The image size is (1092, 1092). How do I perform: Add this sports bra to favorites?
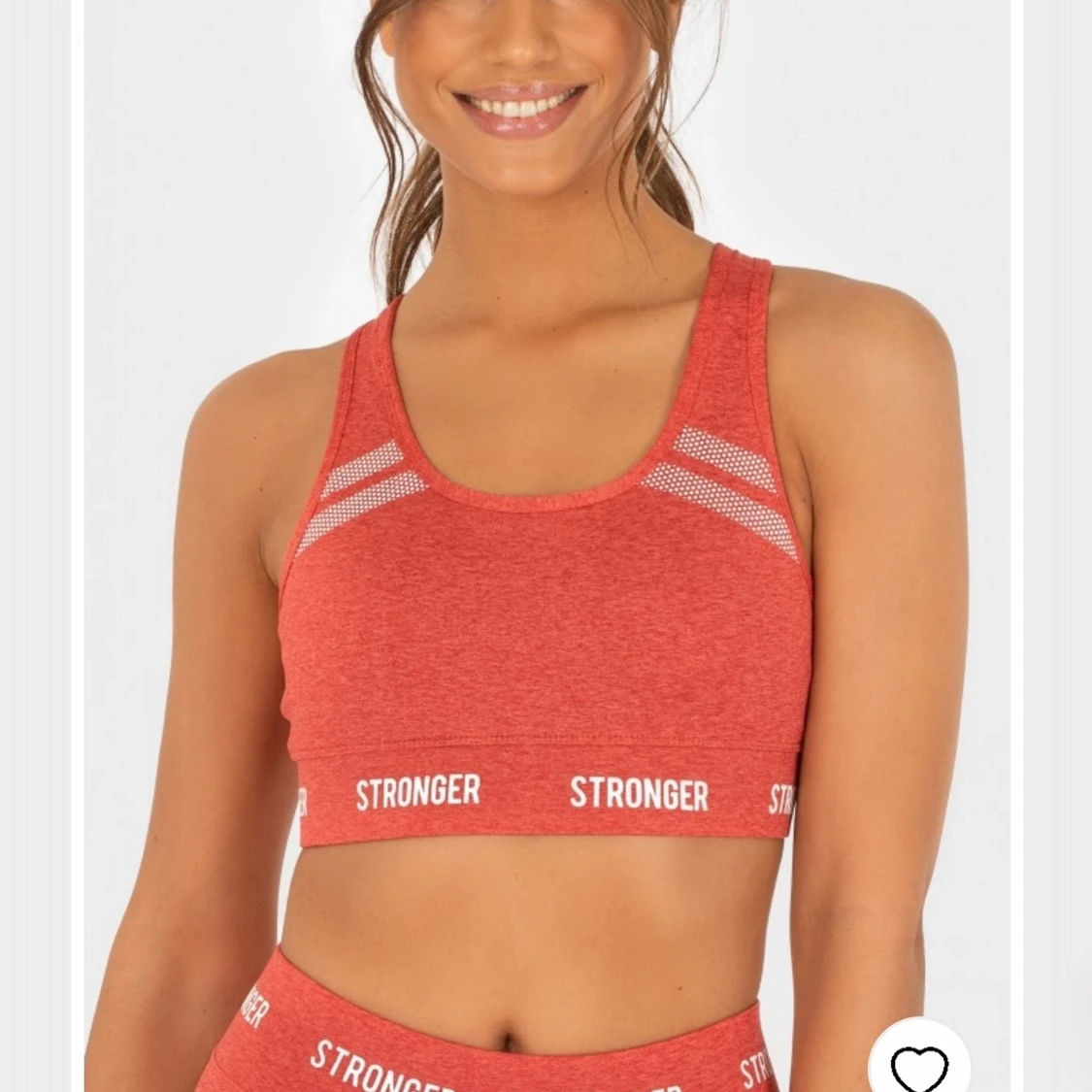point(918,1064)
